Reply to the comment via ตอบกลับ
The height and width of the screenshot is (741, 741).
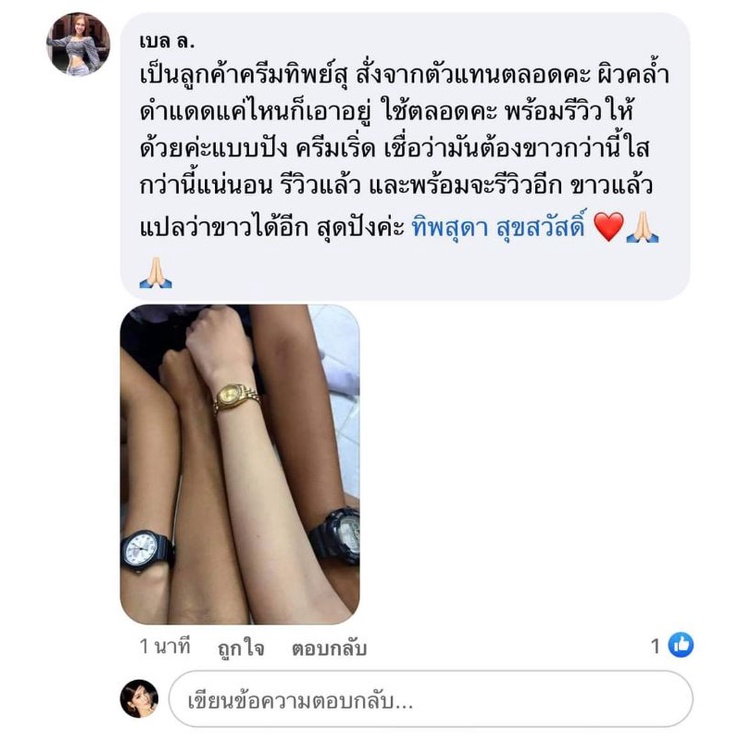[329, 648]
